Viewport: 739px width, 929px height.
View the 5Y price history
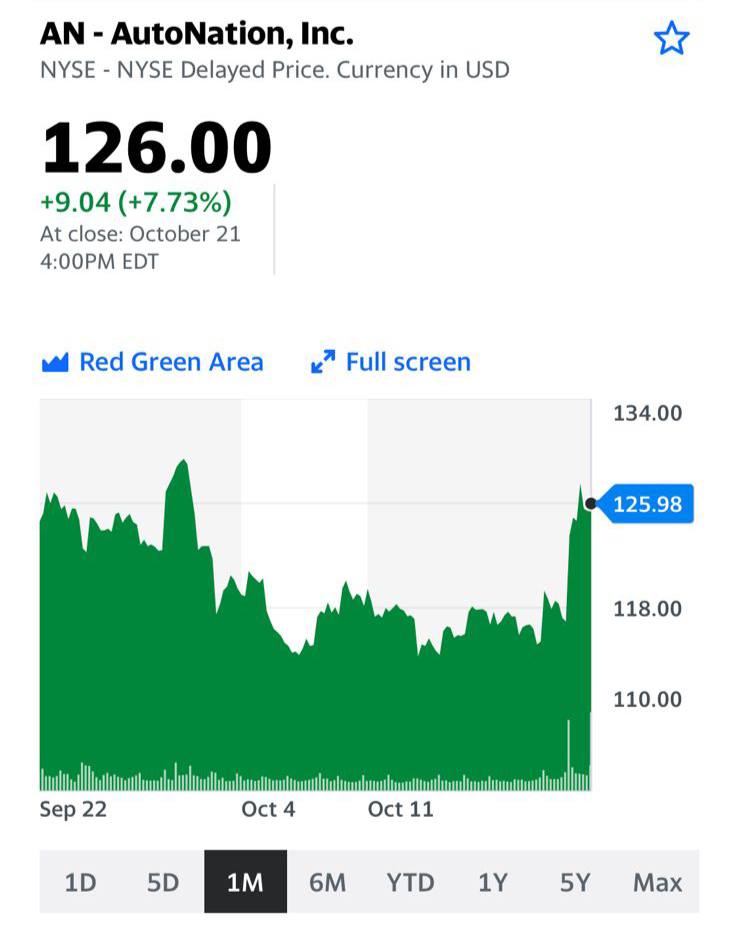coord(575,882)
